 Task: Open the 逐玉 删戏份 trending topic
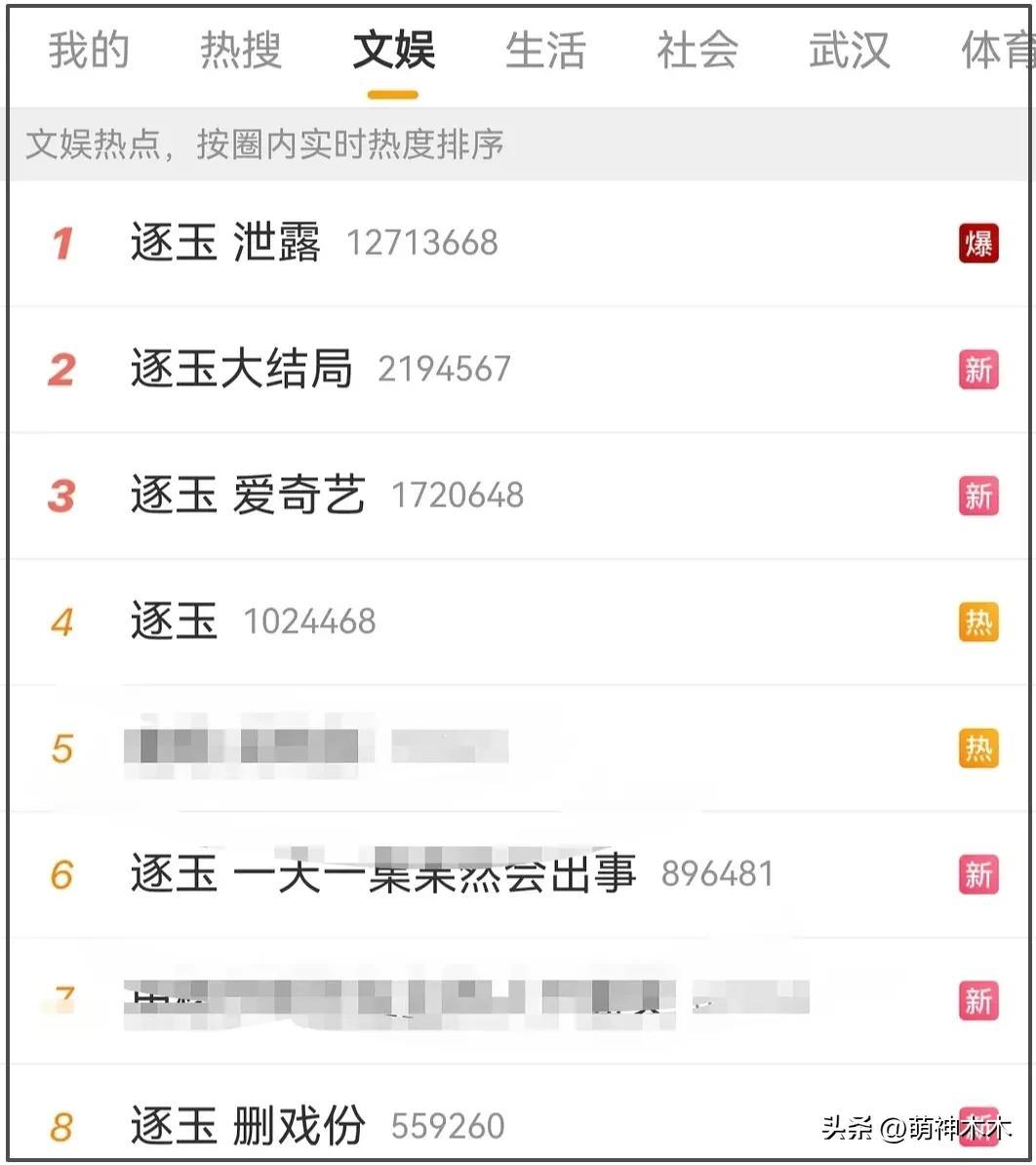pos(248,1125)
